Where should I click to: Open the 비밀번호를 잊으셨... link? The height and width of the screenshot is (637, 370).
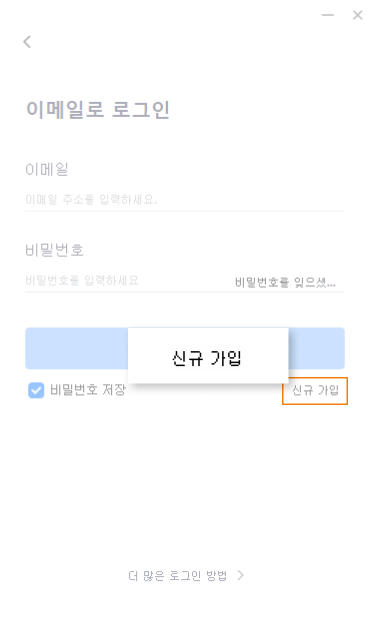pos(285,282)
